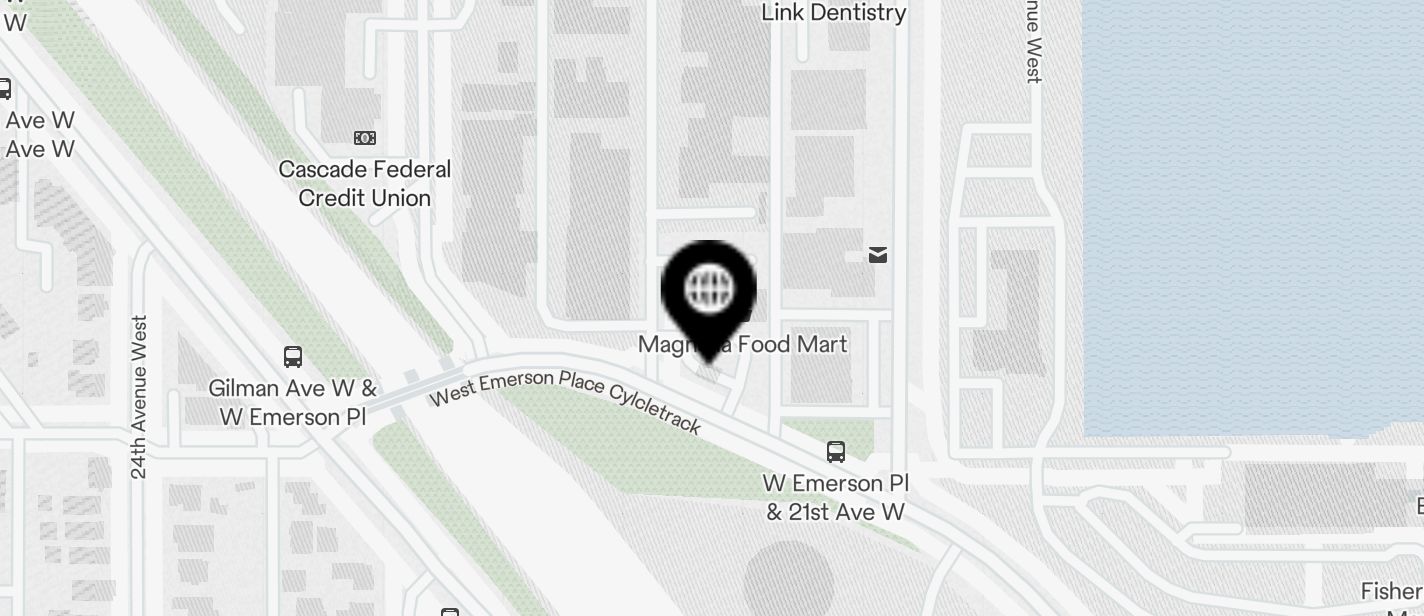Tap the mail envelope marker on the map
Image resolution: width=1424 pixels, height=616 pixels.
(x=878, y=256)
